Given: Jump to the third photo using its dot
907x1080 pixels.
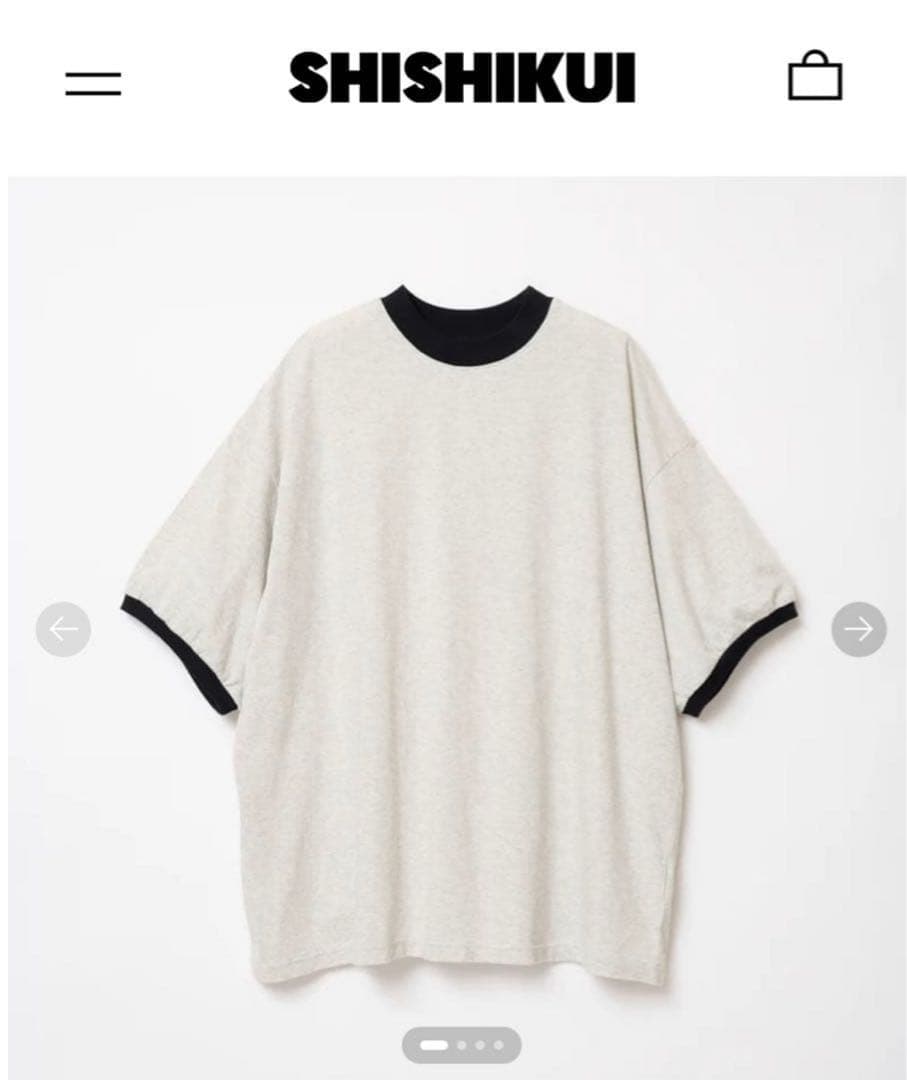Looking at the screenshot, I should pos(480,1046).
